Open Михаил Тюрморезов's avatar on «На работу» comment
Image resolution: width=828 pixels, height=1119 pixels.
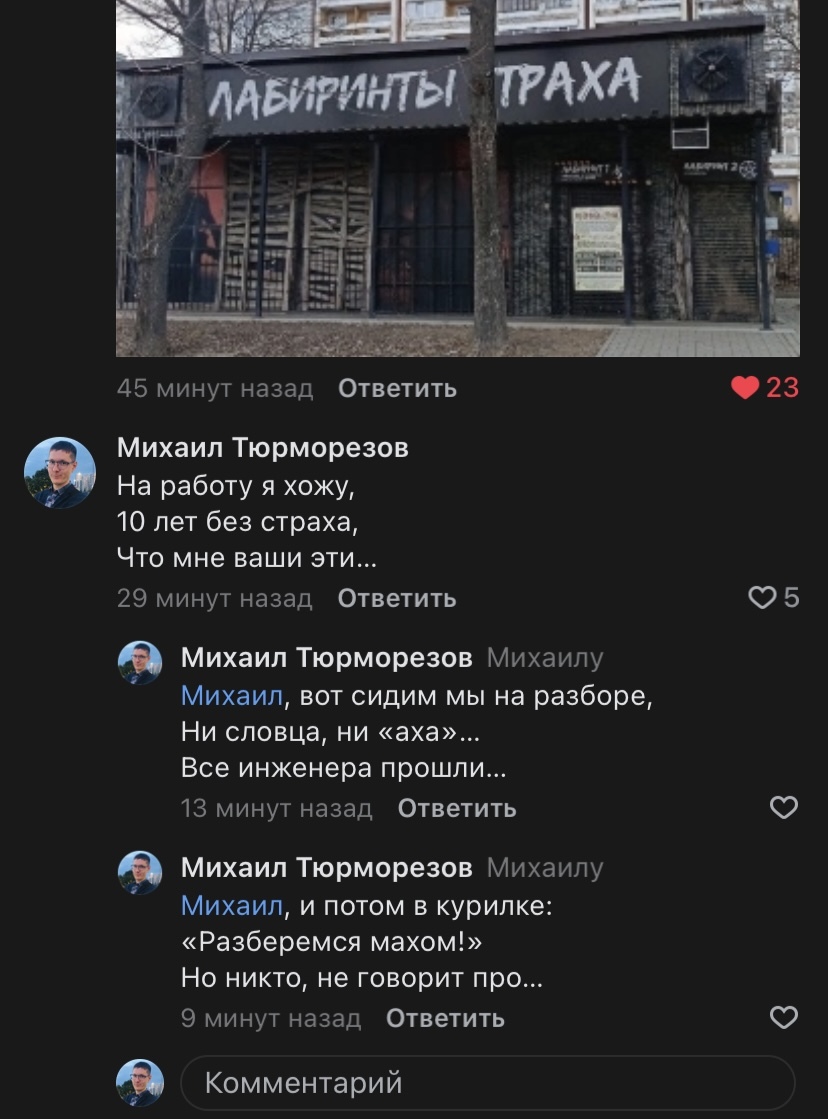tap(60, 473)
